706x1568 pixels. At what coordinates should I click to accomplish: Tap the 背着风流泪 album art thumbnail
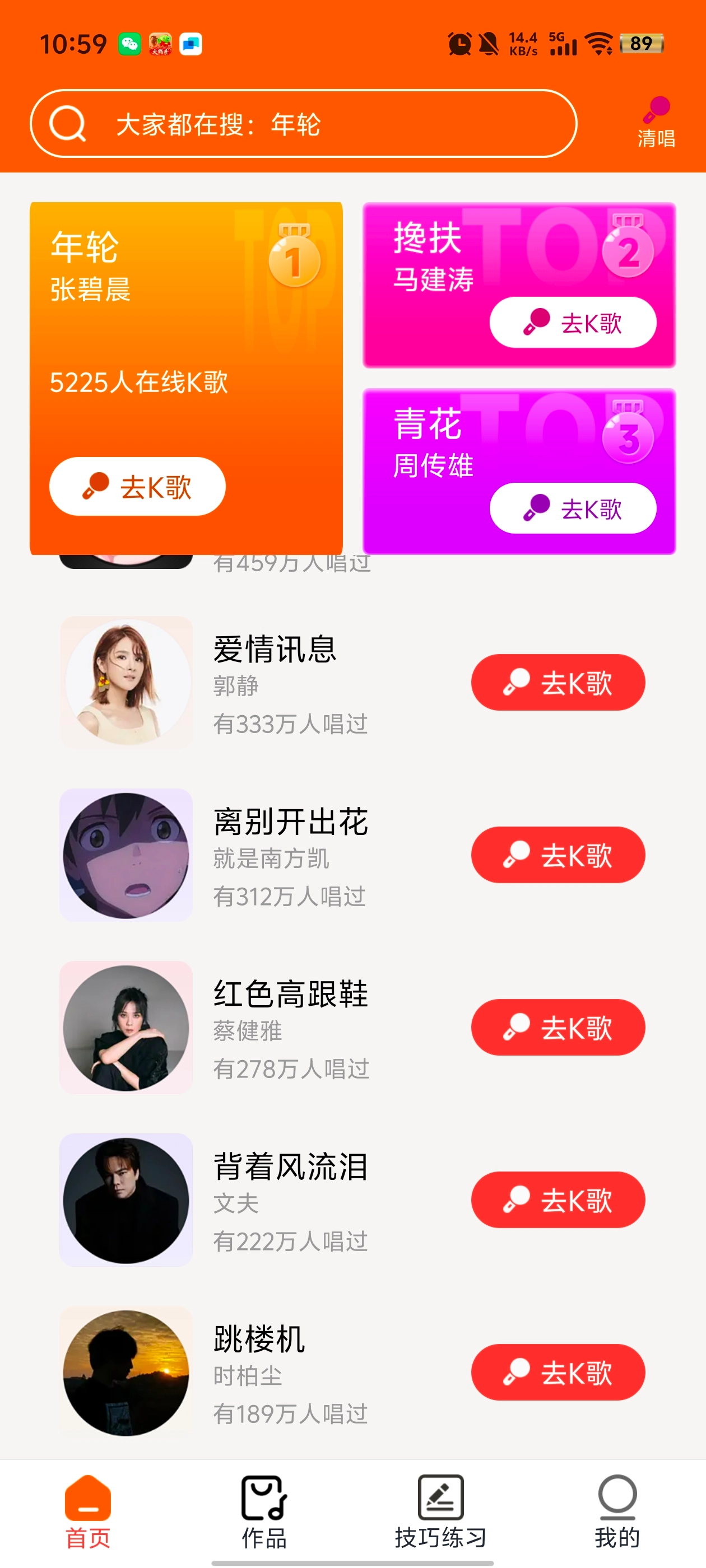(126, 1199)
